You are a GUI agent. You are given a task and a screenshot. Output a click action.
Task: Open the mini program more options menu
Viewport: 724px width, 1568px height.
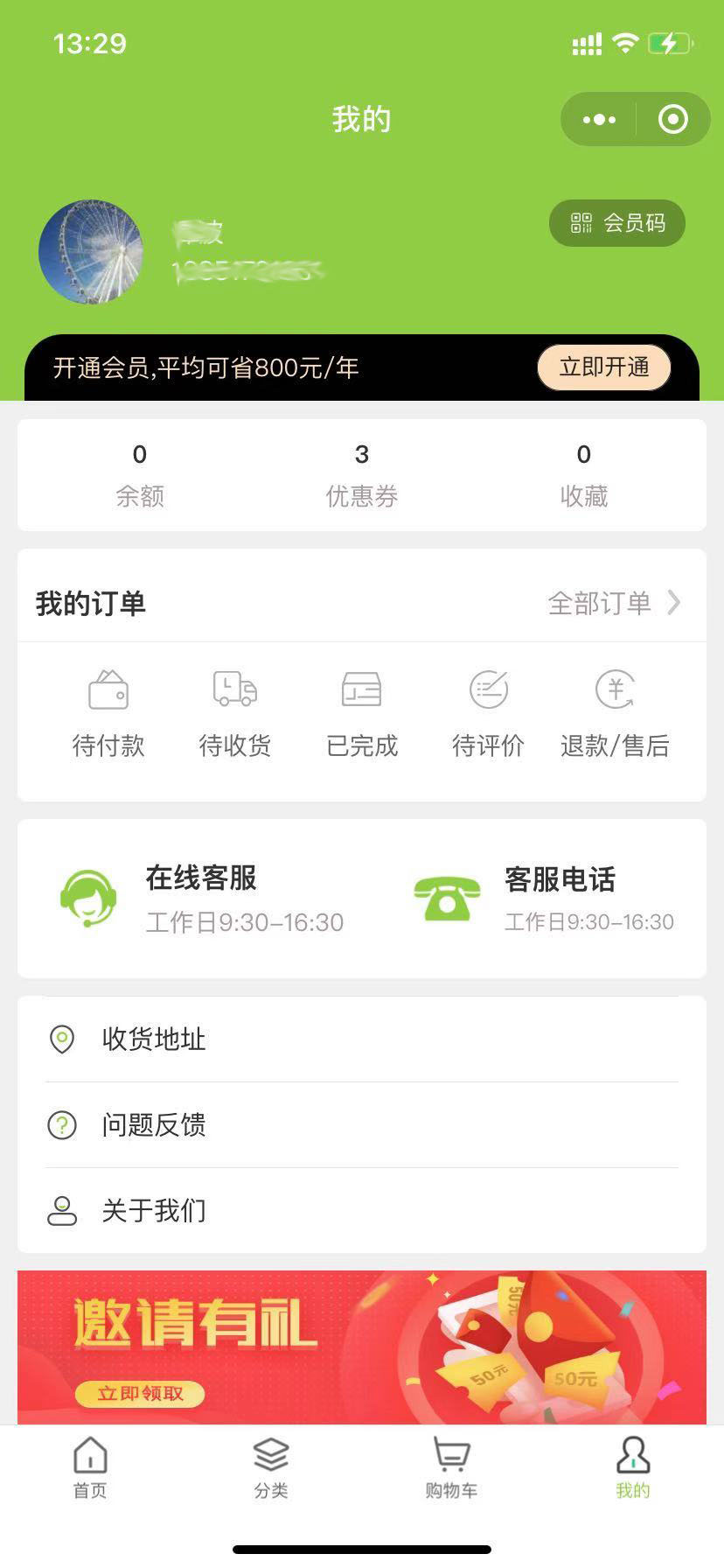[599, 120]
